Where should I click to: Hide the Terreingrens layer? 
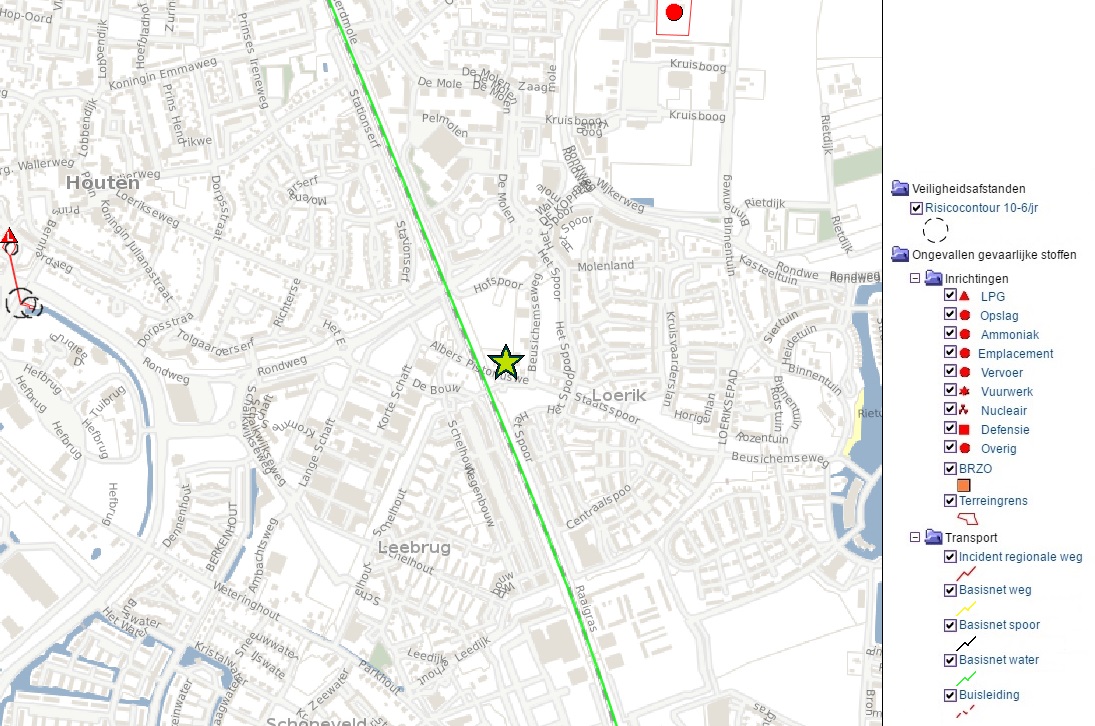(x=950, y=501)
